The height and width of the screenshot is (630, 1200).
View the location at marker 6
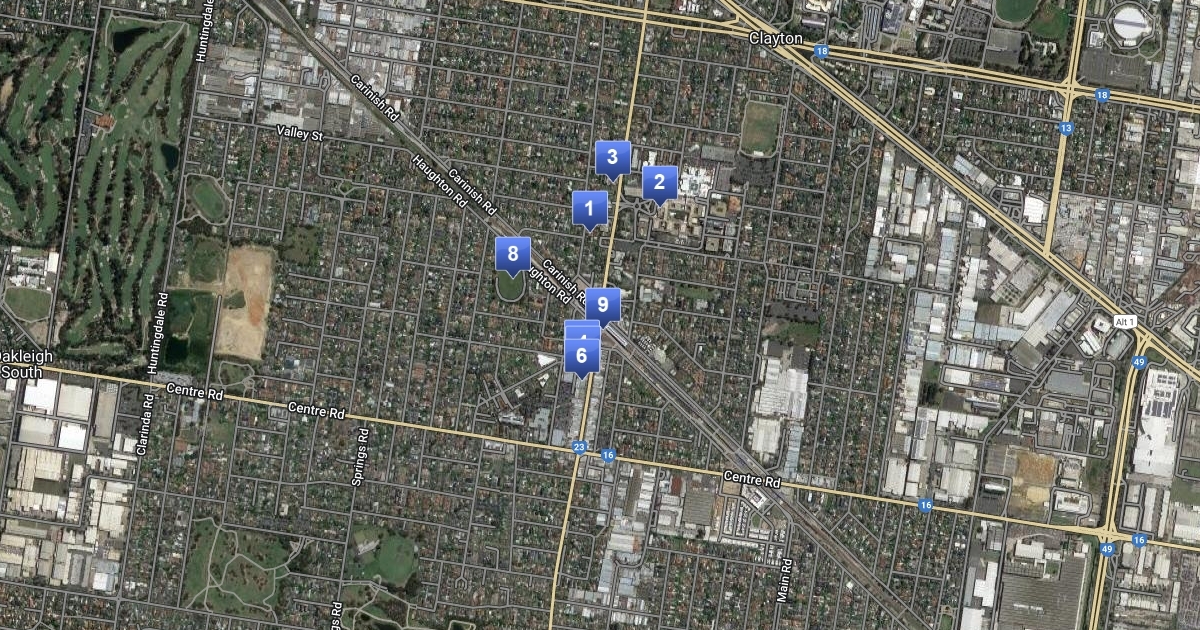(582, 356)
